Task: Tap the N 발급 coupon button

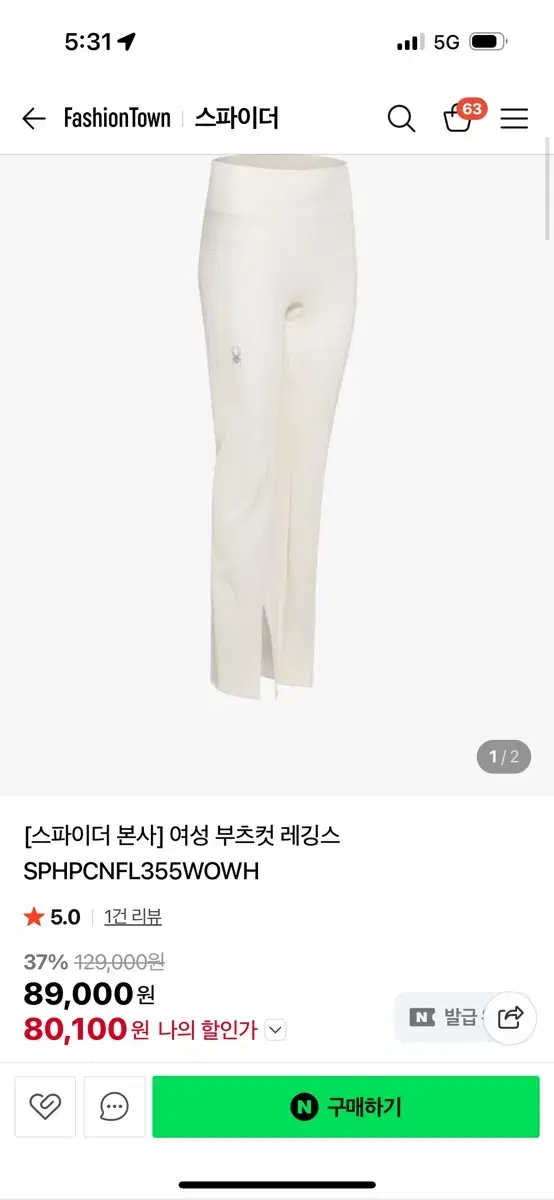Action: coord(445,1017)
